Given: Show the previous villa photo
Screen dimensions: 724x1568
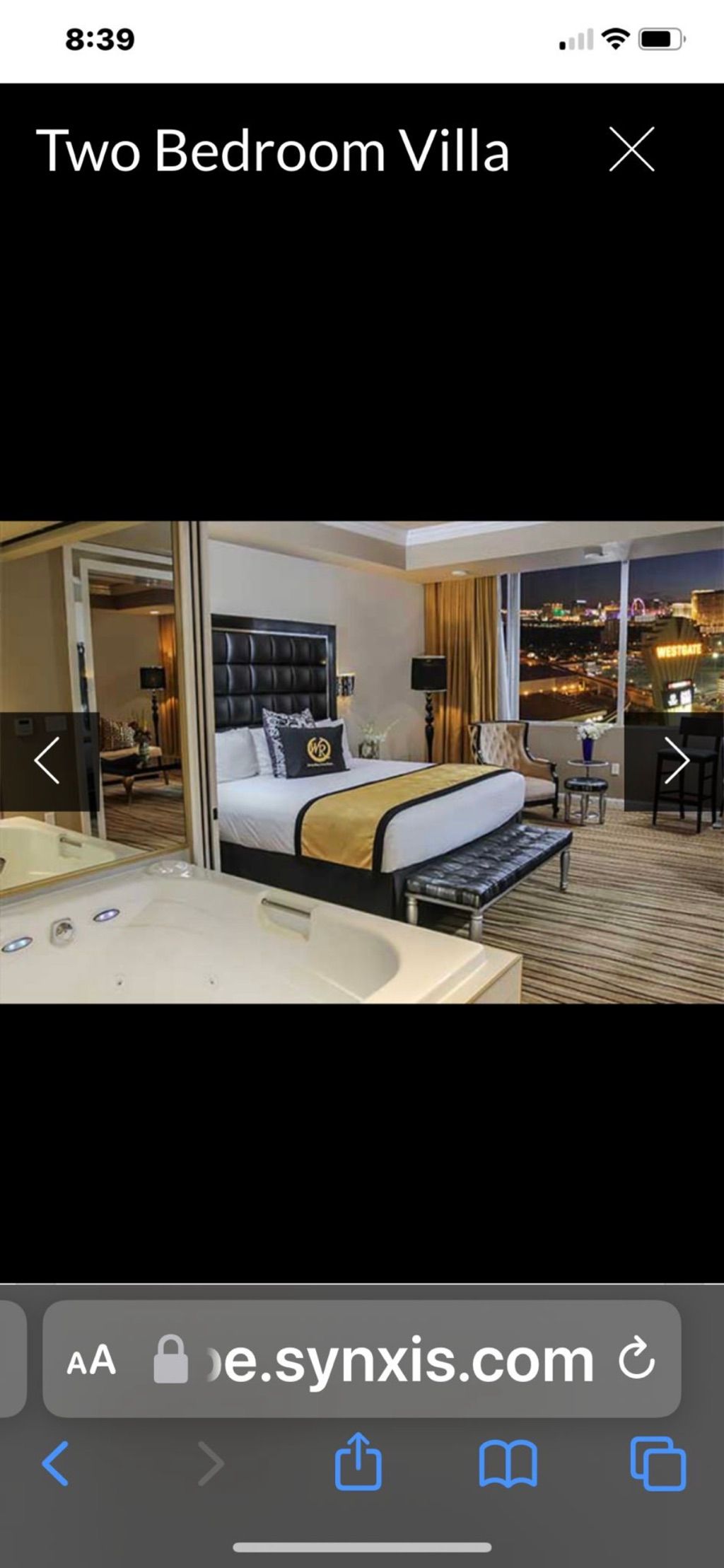Looking at the screenshot, I should pos(47,761).
